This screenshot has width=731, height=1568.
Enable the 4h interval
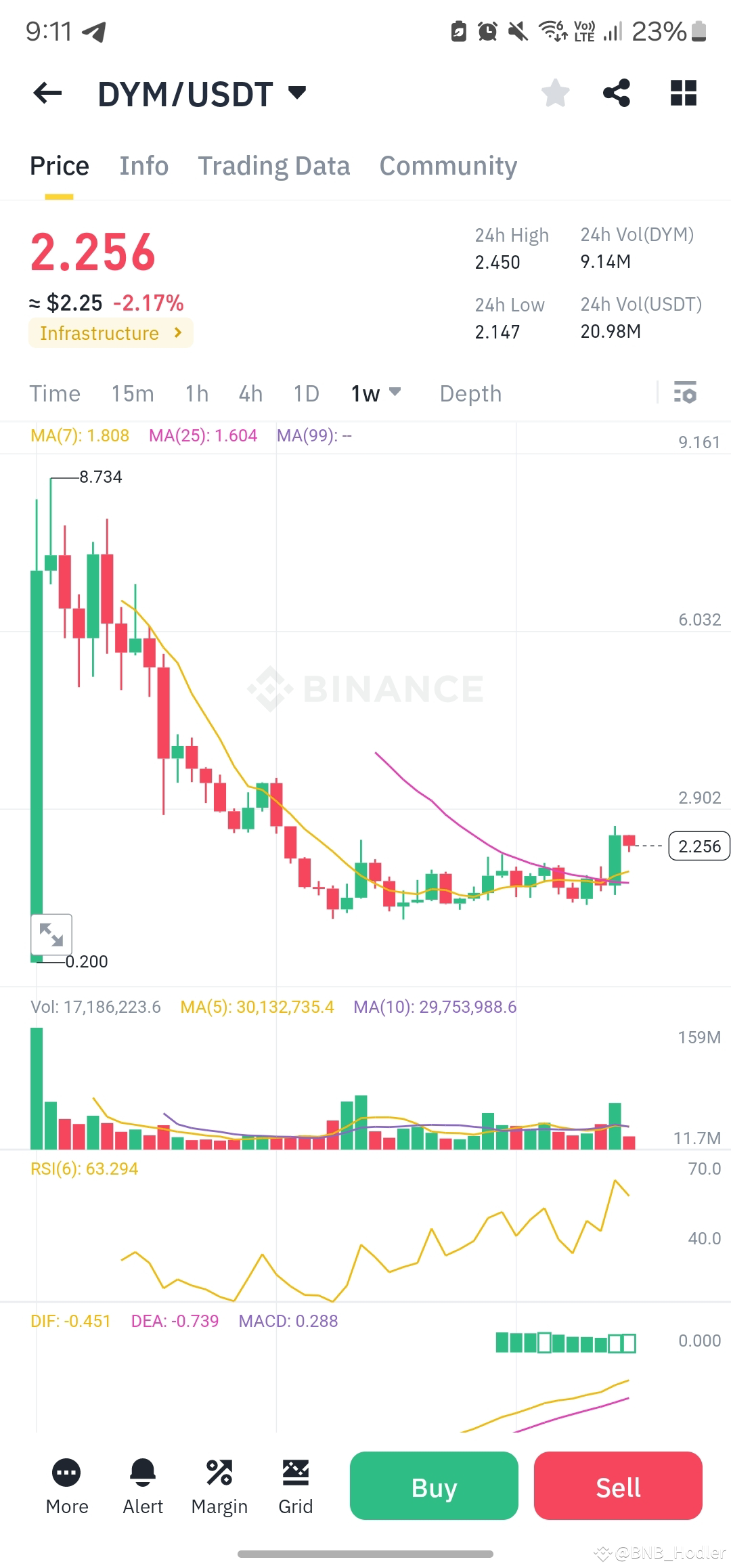(249, 393)
